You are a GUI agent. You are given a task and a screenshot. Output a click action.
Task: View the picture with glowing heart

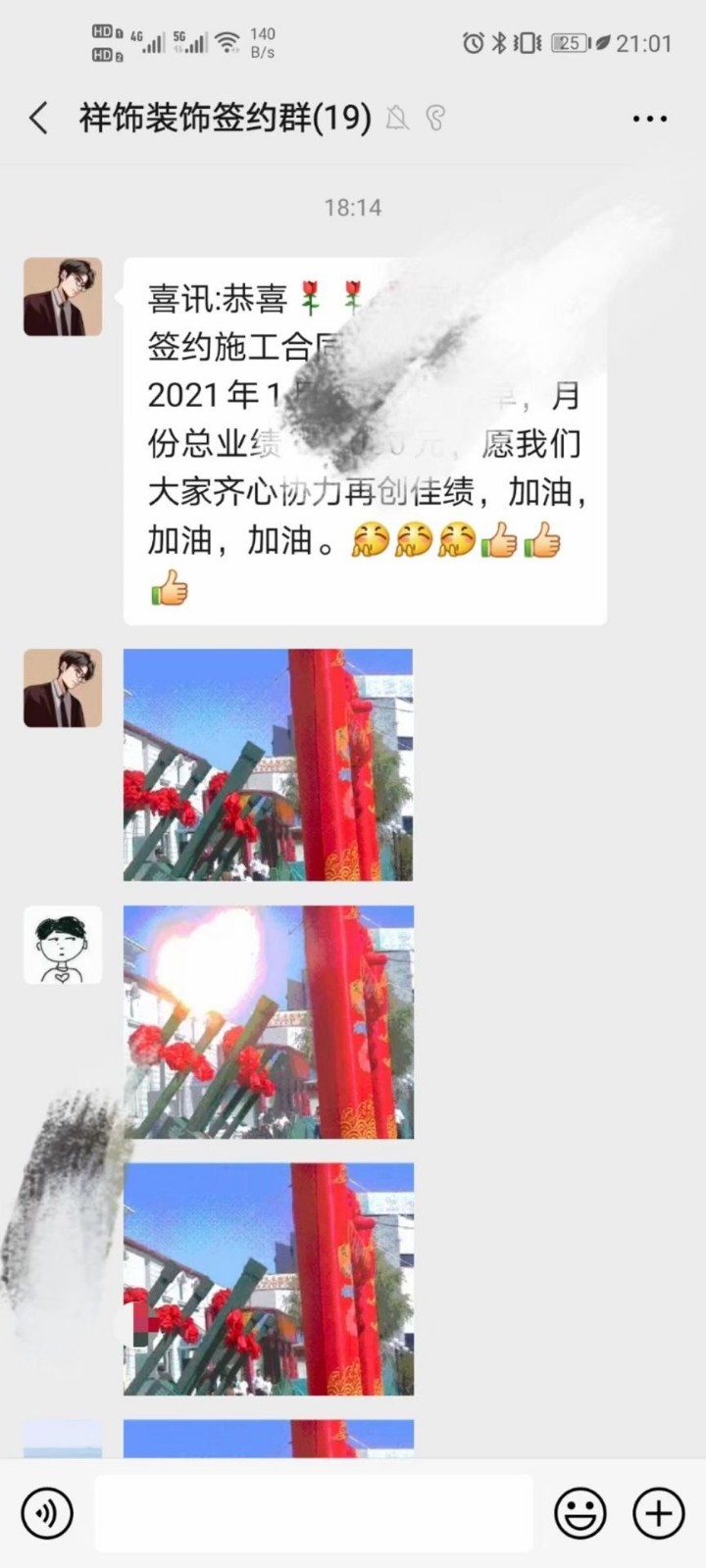coord(268,1021)
